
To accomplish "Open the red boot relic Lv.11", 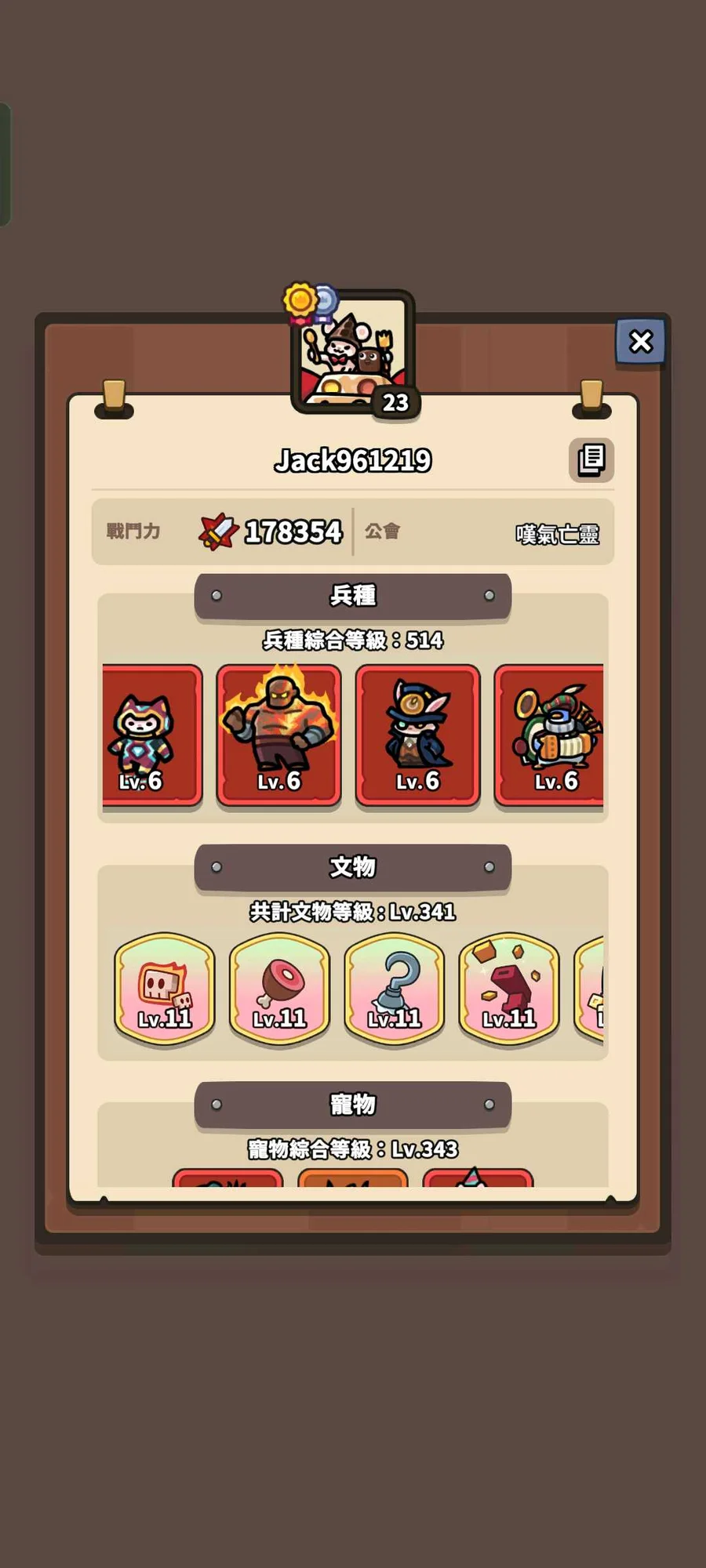I will click(x=509, y=988).
